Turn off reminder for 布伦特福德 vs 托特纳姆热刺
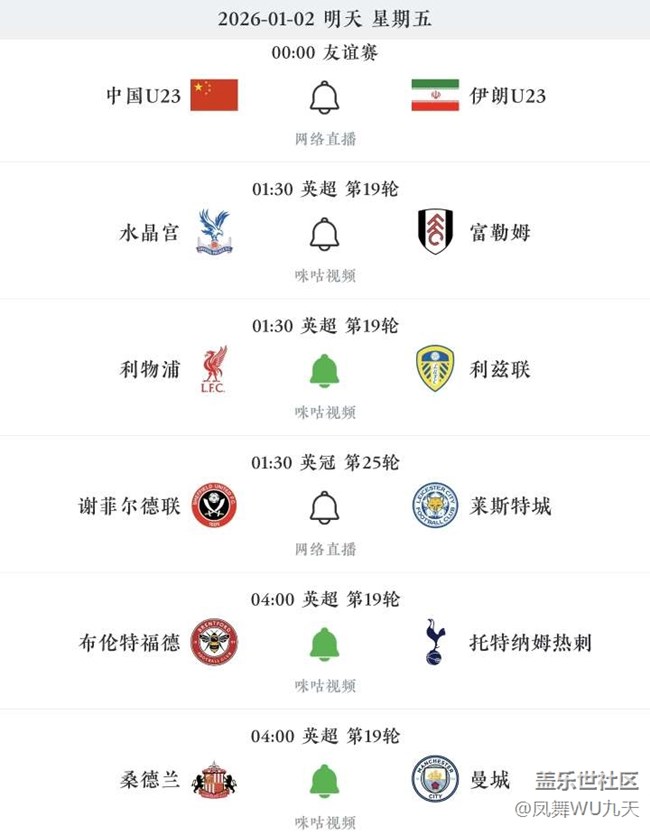 (324, 643)
